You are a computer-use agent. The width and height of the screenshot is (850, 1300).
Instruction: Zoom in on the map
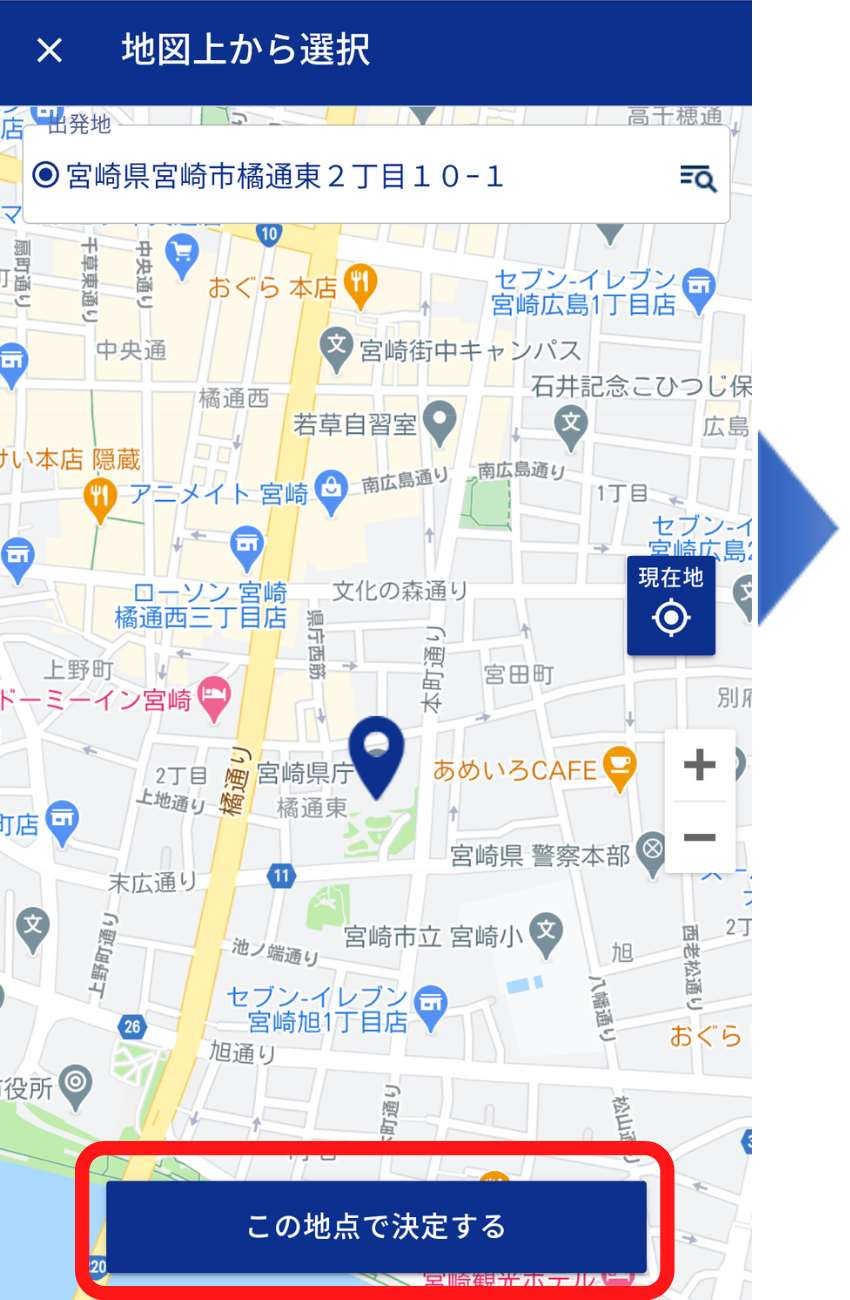[x=699, y=766]
